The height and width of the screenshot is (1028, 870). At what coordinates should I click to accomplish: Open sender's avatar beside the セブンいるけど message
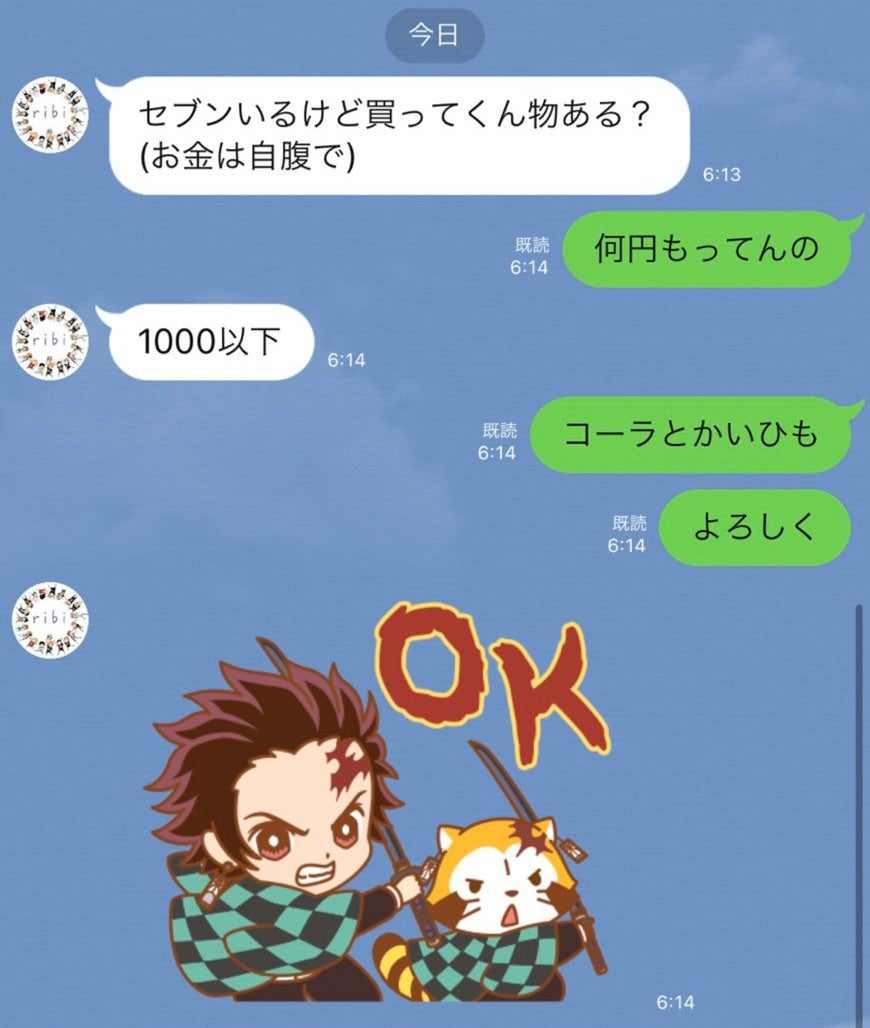[x=50, y=114]
